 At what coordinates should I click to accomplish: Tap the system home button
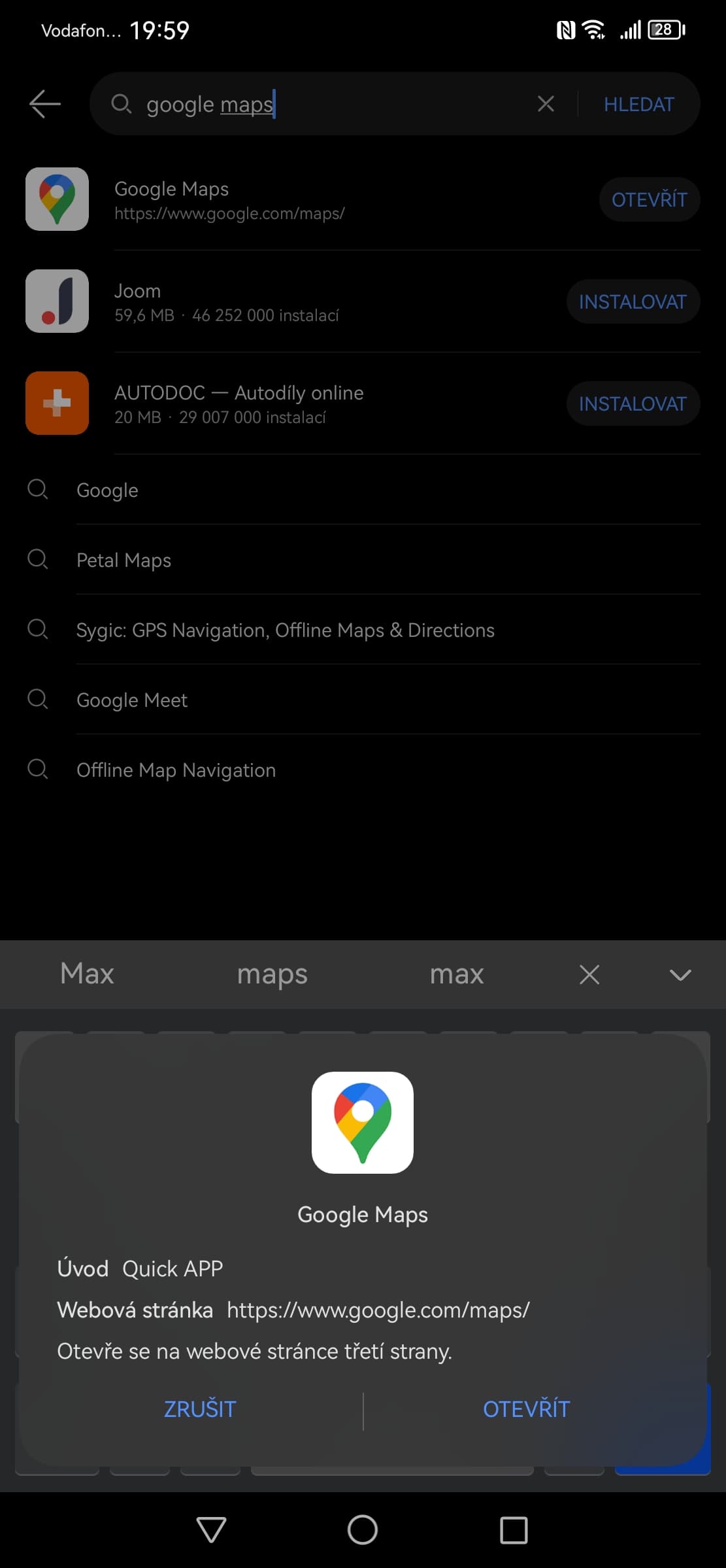point(363,1530)
